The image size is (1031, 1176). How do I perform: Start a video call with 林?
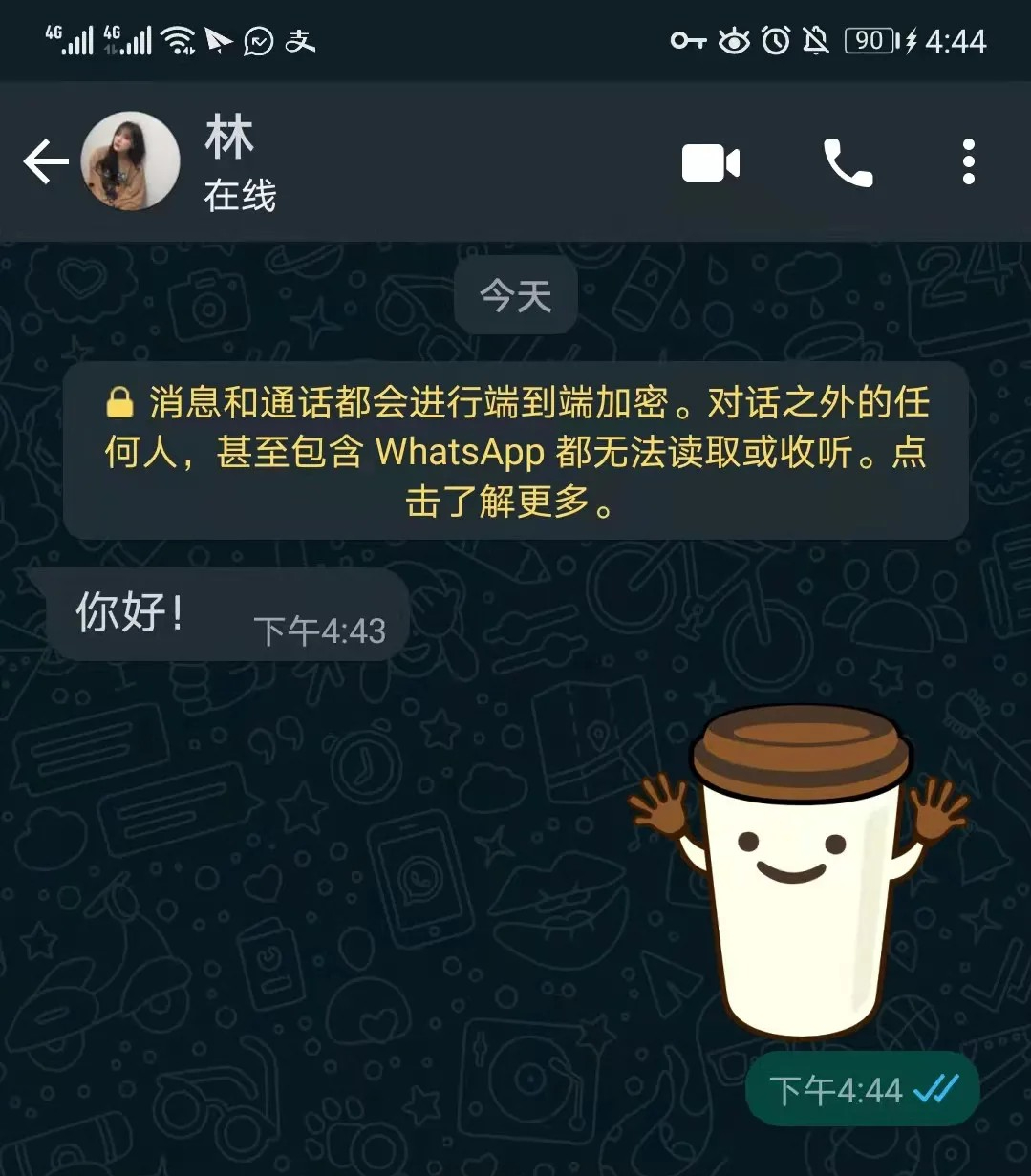coord(711,162)
